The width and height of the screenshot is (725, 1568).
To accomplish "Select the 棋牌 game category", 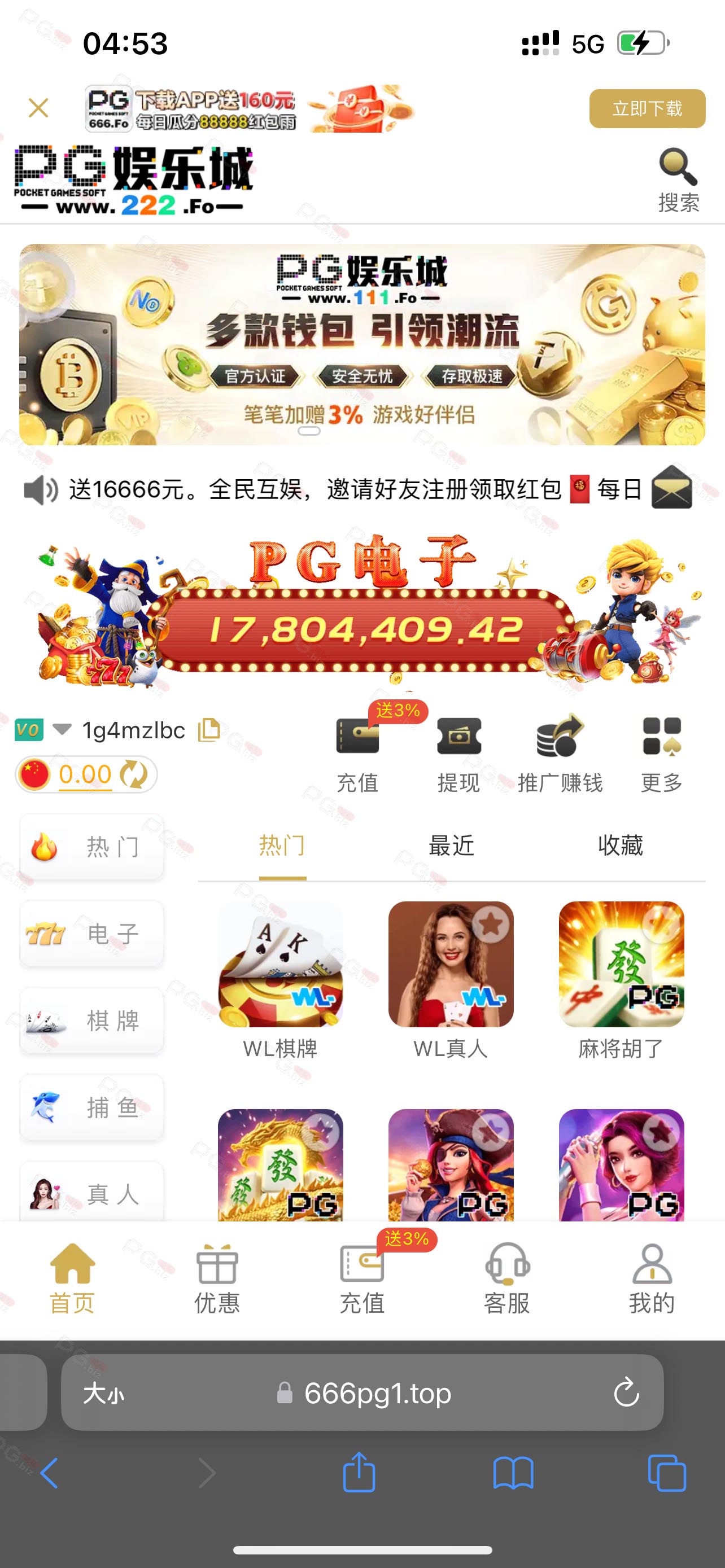I will (92, 1020).
